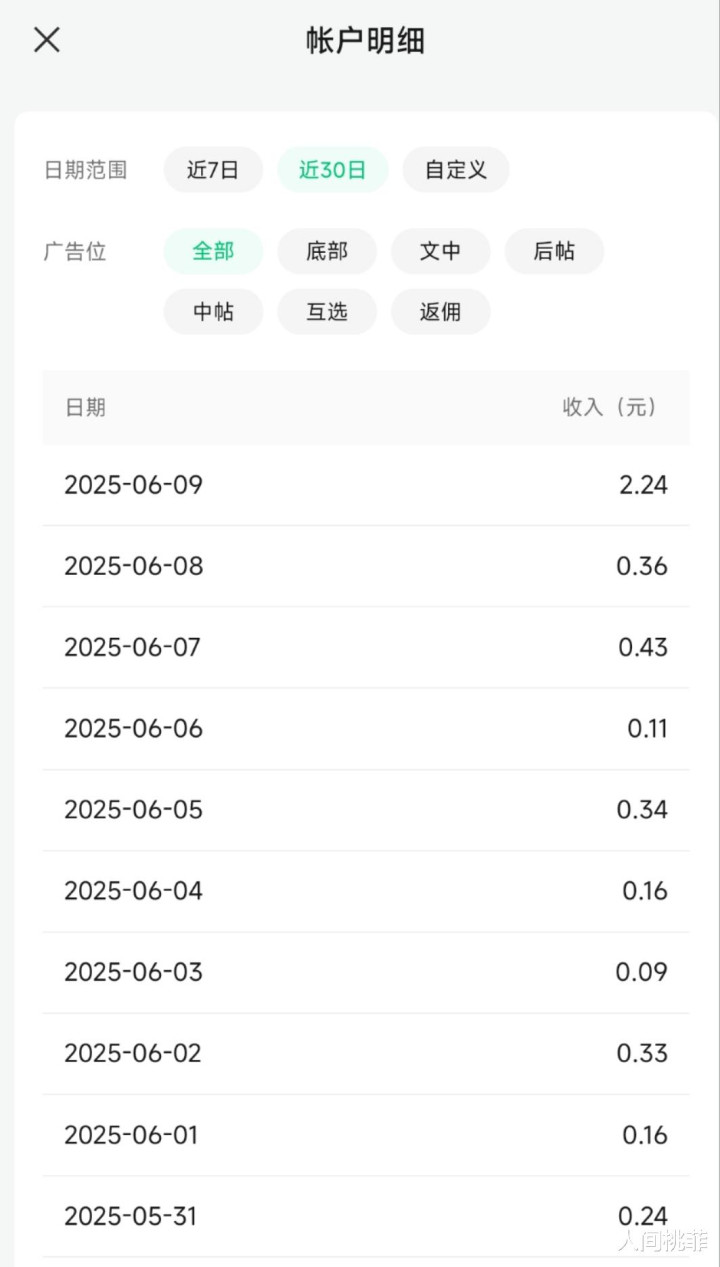Screen dimensions: 720x1267
Task: Filter ad position by 中帖
Action: pyautogui.click(x=213, y=312)
